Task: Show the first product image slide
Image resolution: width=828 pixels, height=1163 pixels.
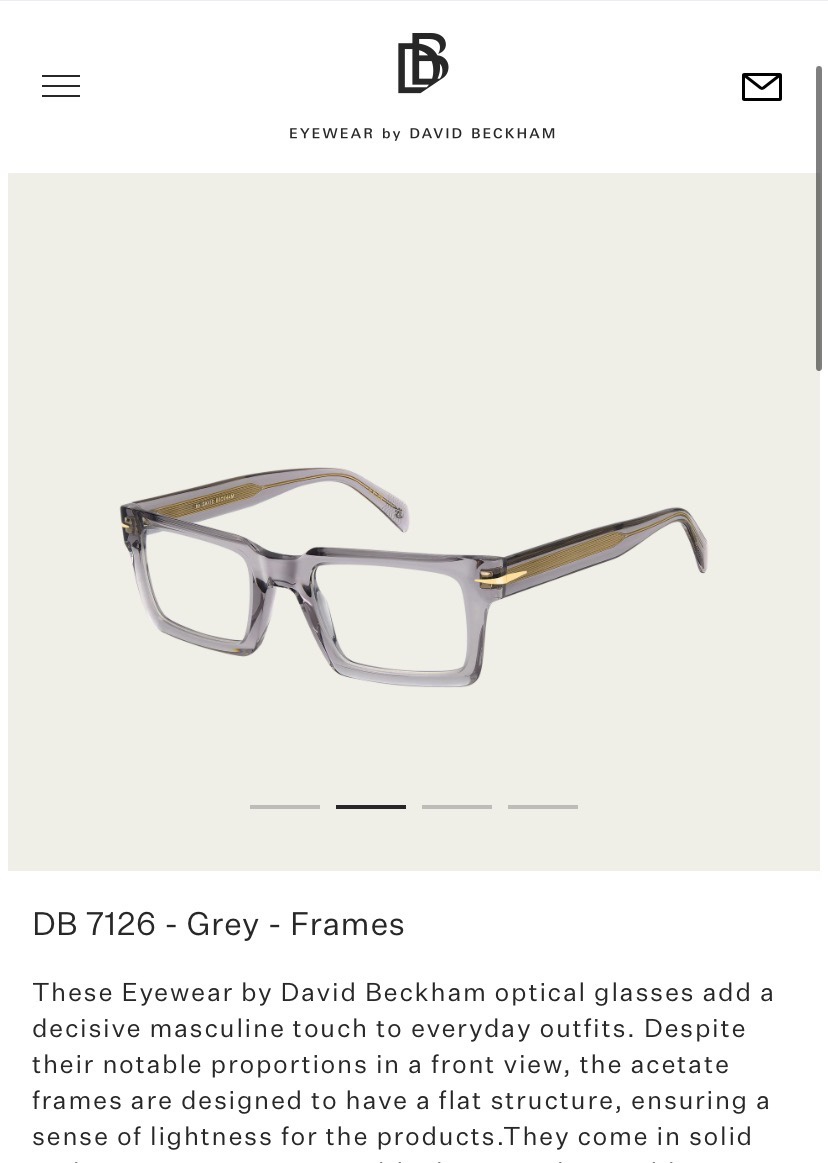Action: 285,806
